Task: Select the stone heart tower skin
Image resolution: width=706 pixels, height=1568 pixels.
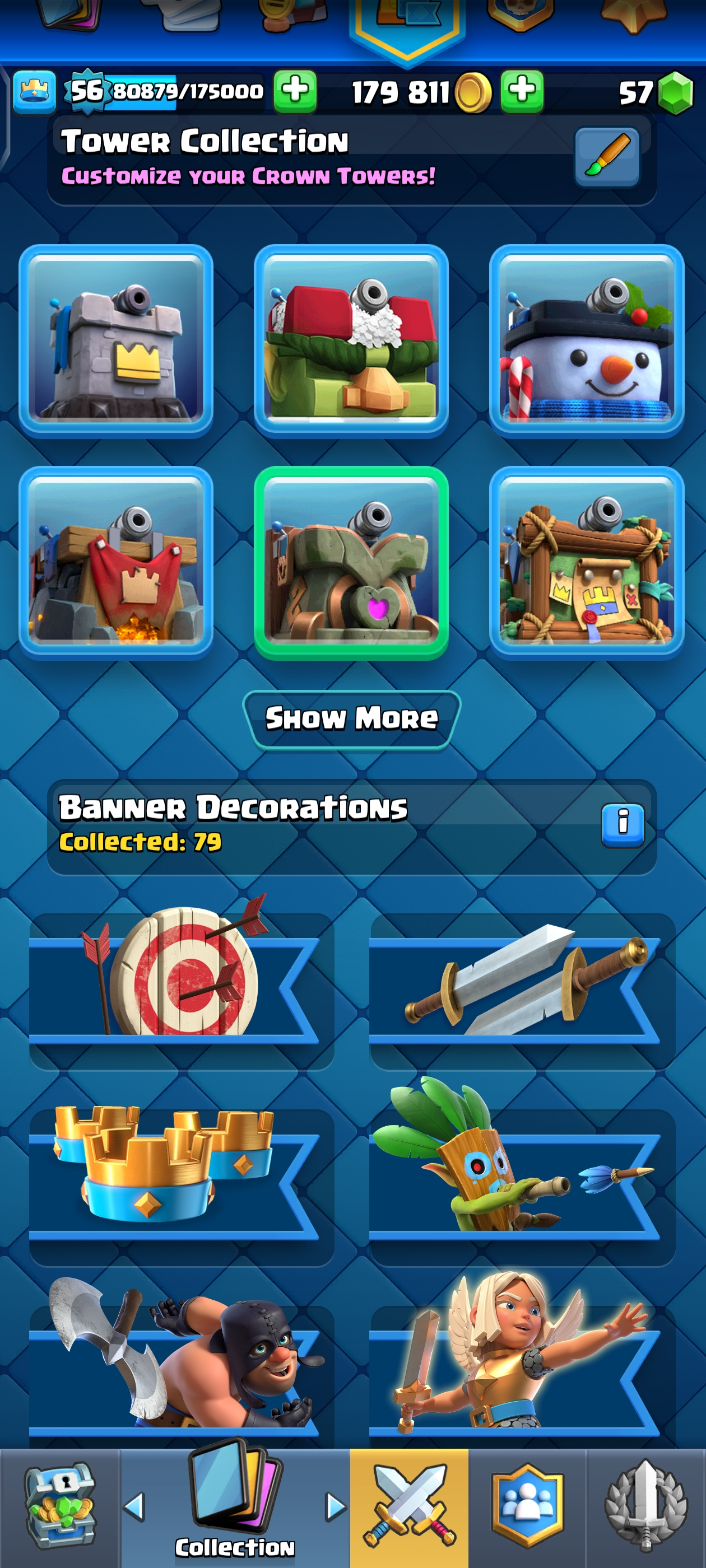Action: click(x=351, y=562)
